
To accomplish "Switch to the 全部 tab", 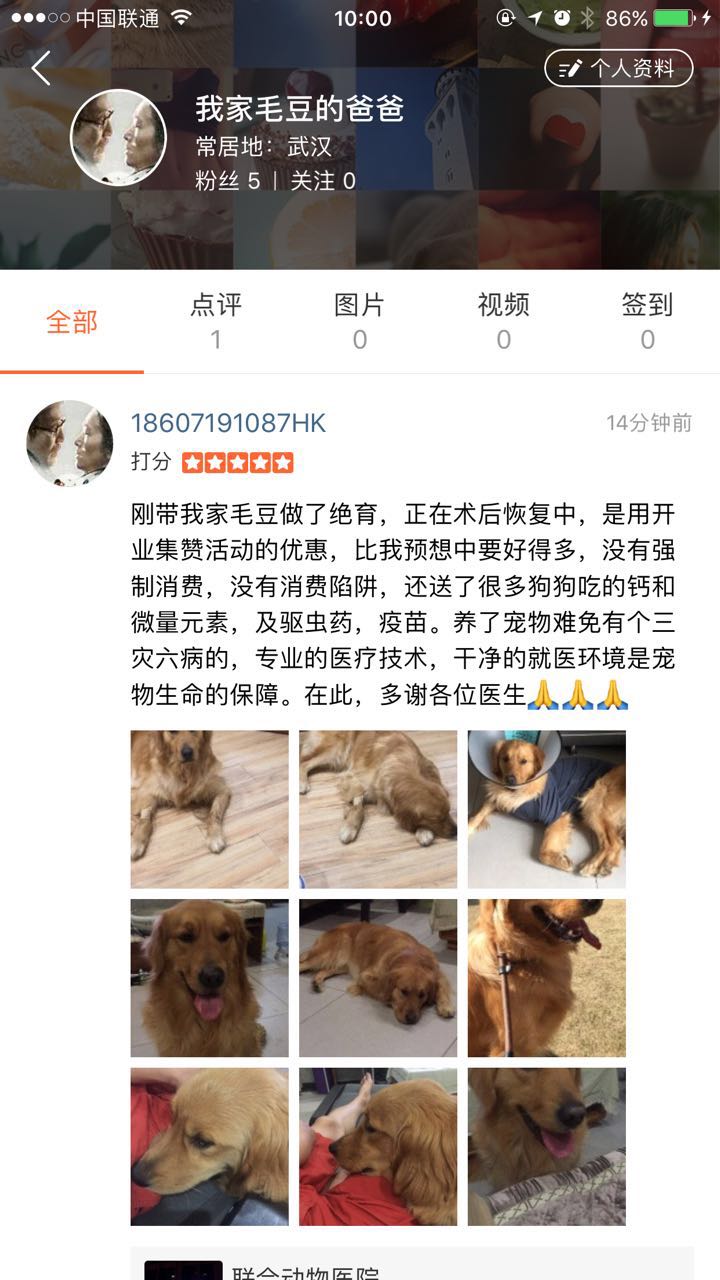I will coord(72,322).
